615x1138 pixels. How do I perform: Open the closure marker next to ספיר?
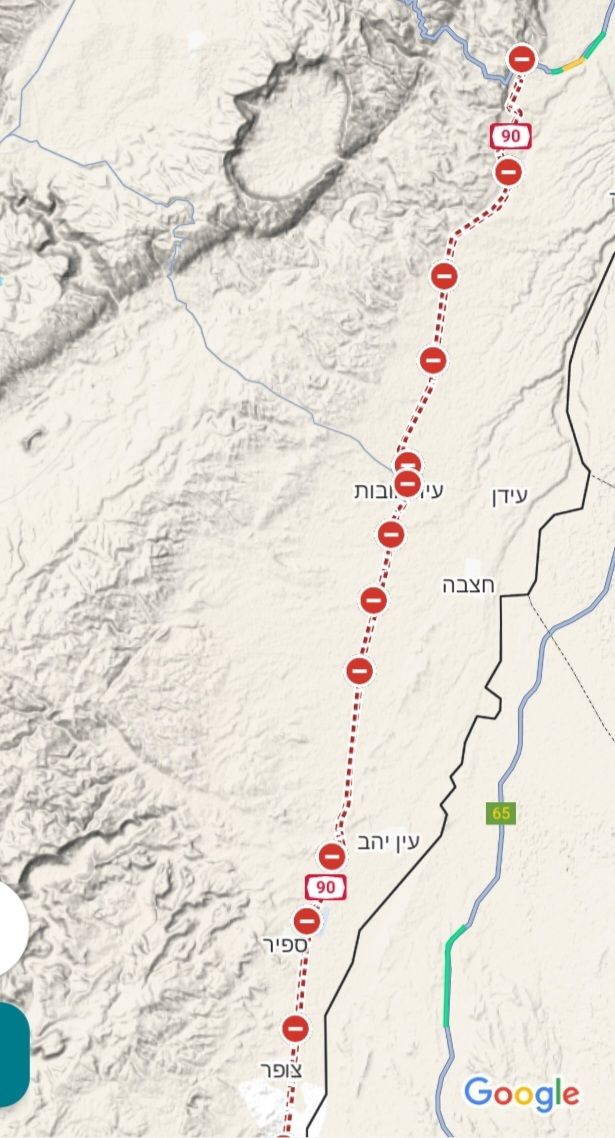point(307,921)
